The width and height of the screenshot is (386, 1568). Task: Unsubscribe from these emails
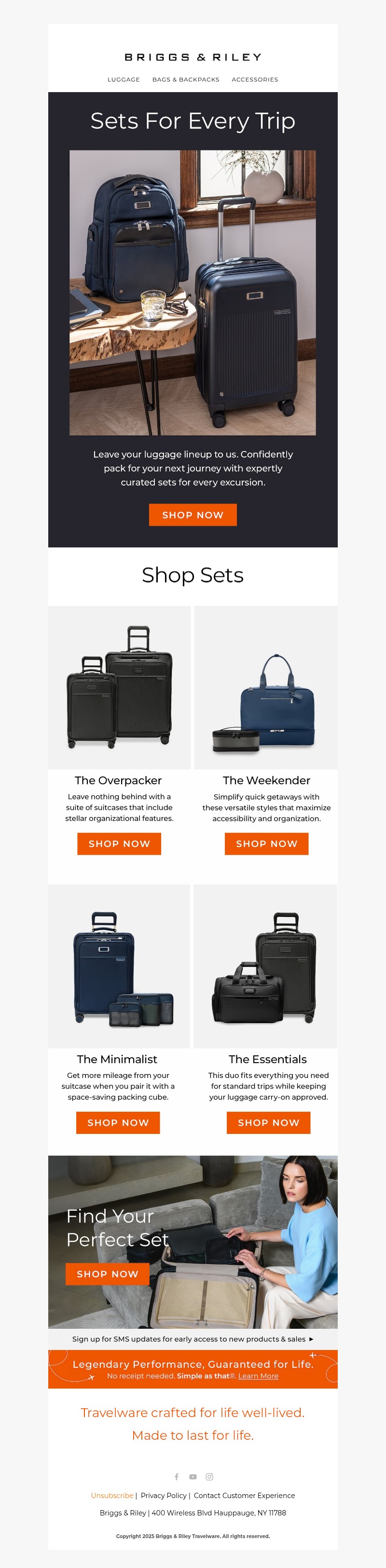112,1496
